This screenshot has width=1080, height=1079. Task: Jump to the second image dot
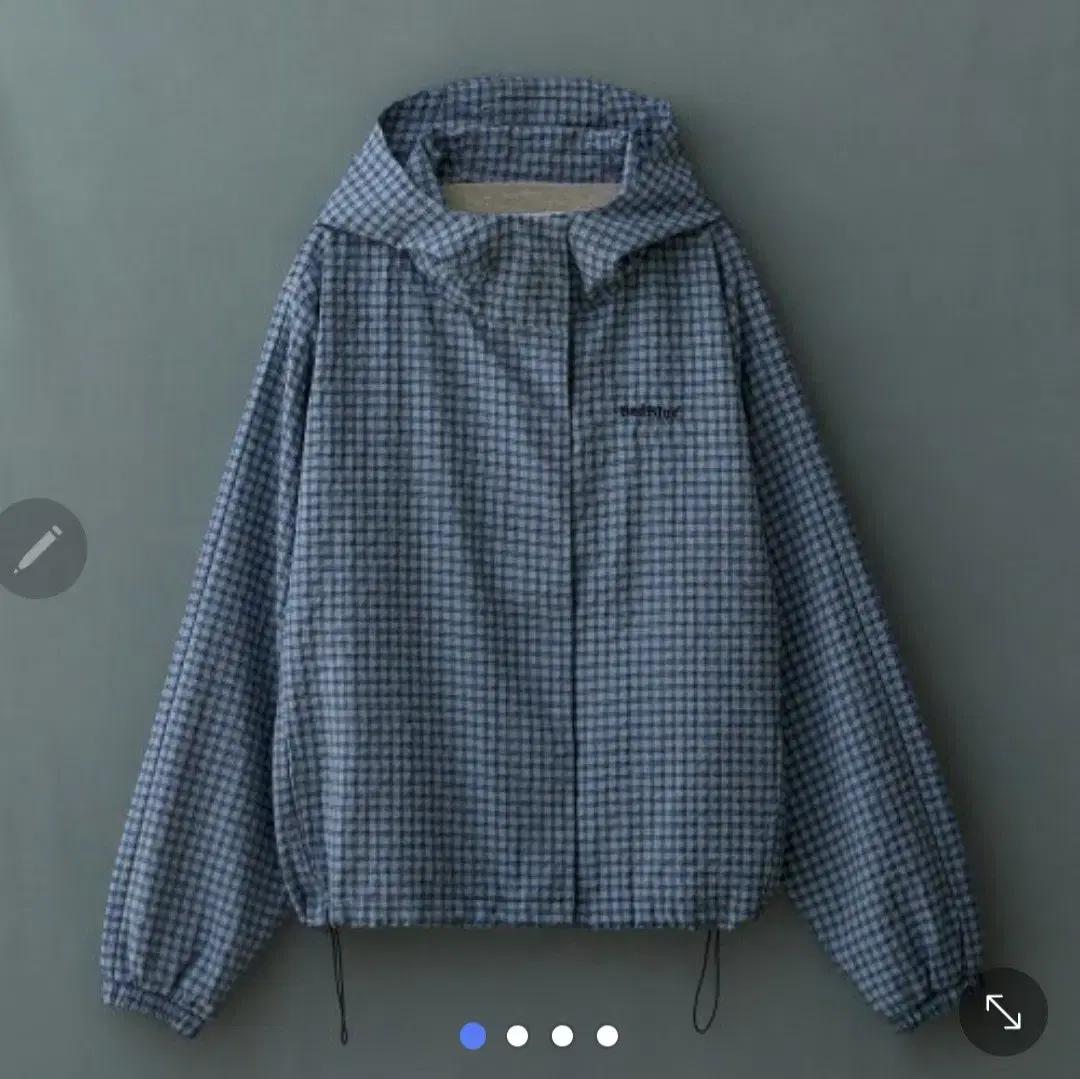point(517,1036)
